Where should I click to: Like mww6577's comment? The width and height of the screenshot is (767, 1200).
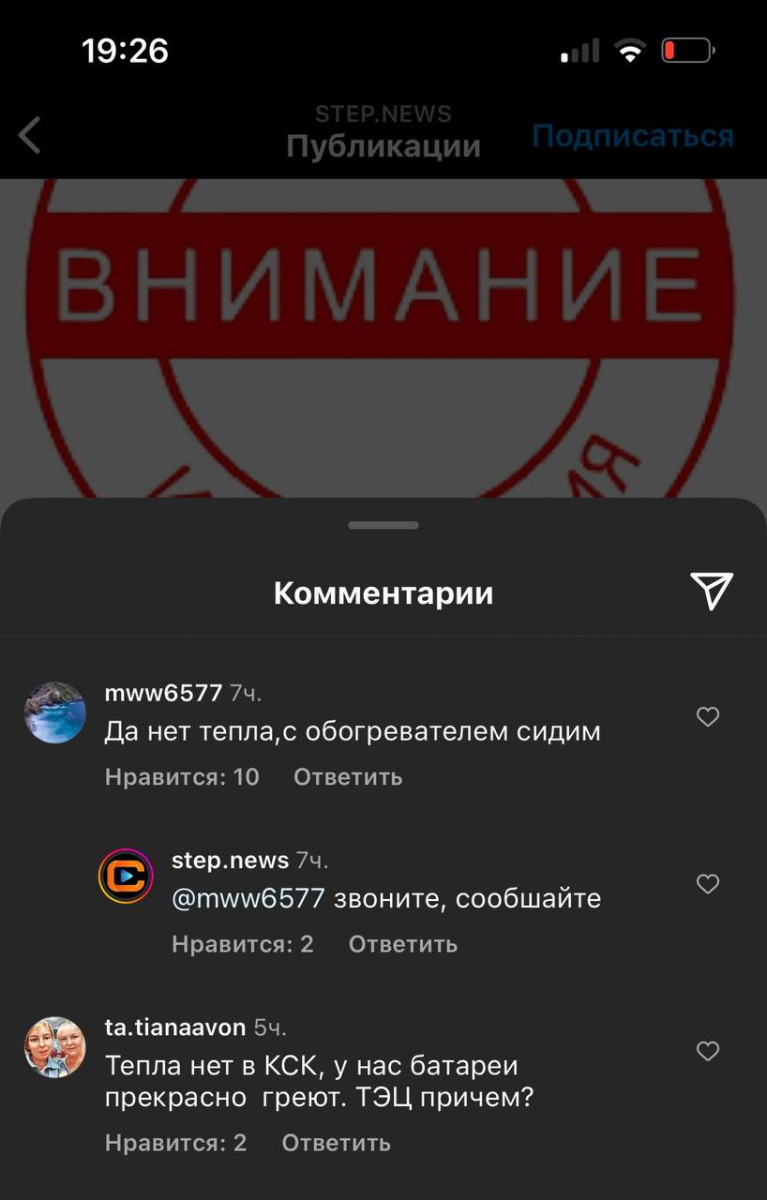pyautogui.click(x=708, y=717)
